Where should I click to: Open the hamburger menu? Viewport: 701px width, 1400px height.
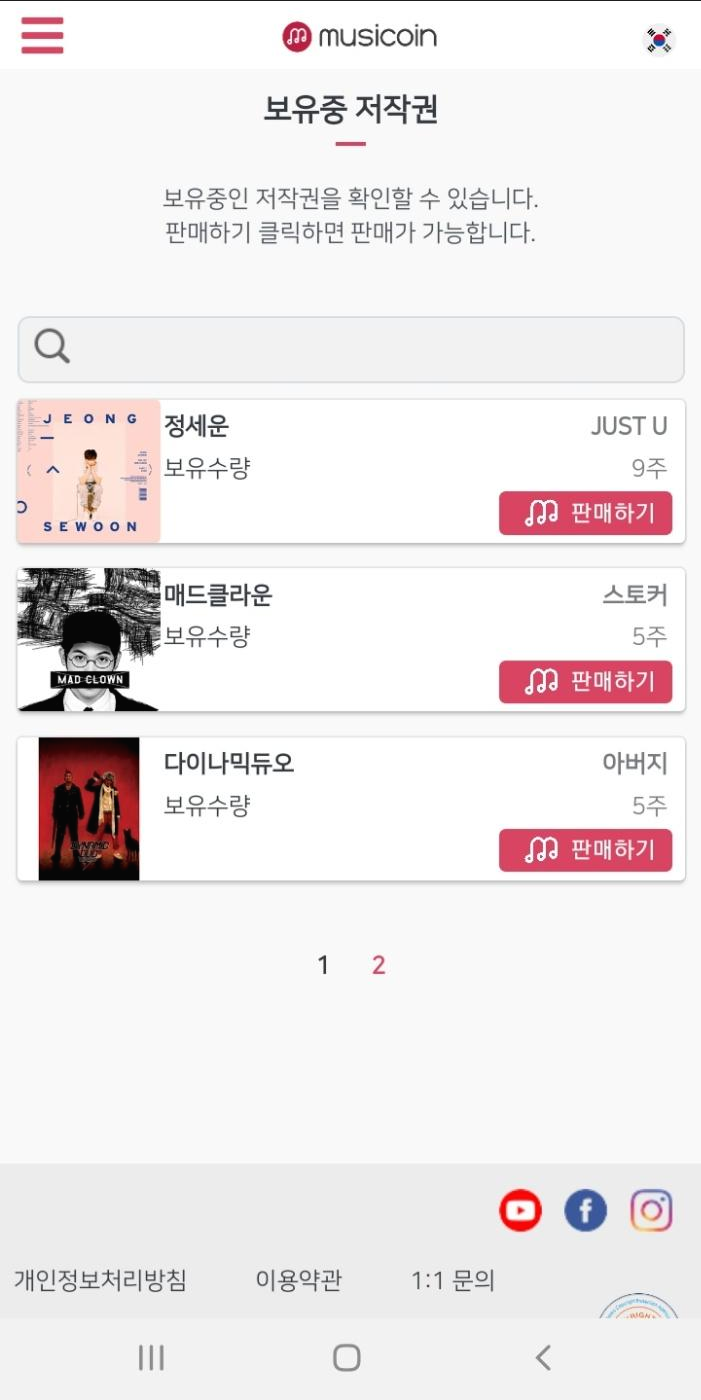tap(42, 36)
